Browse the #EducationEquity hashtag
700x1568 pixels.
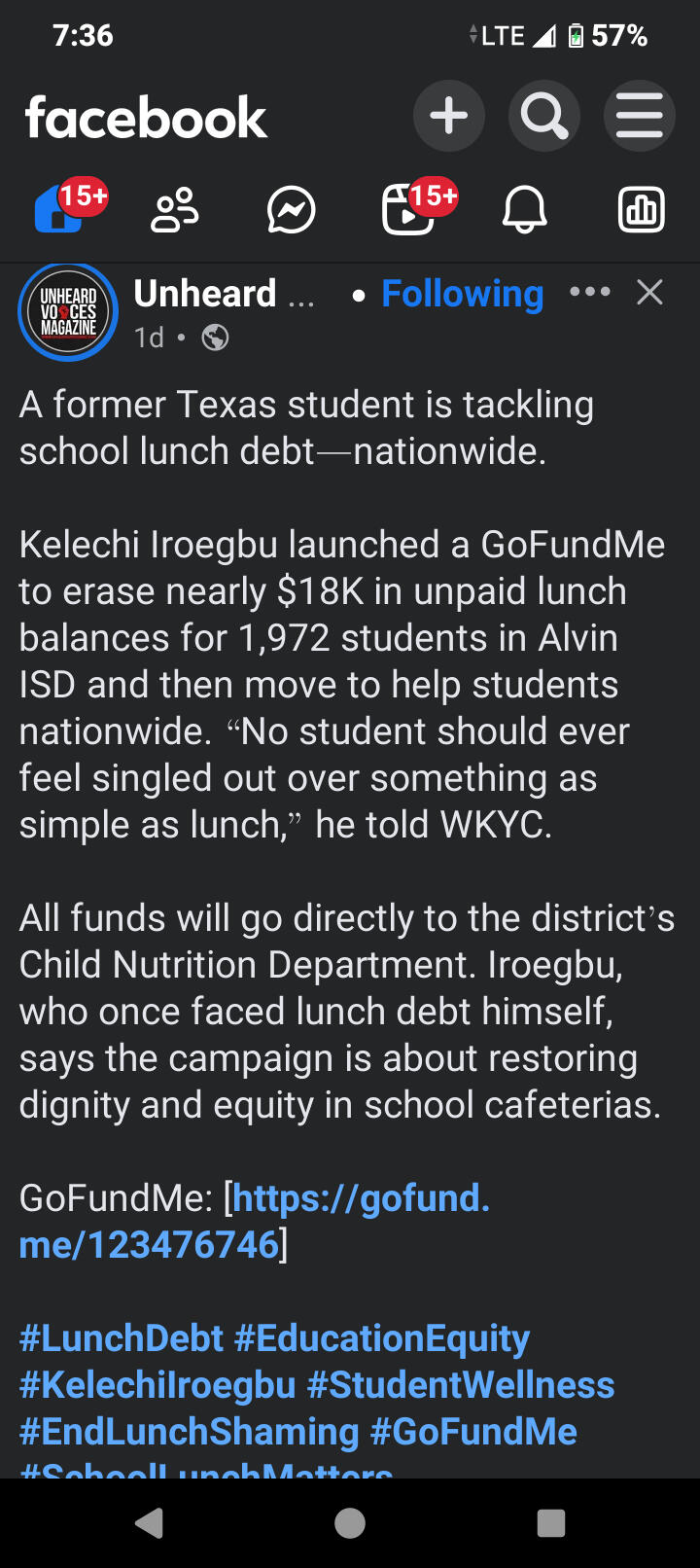tap(381, 1338)
